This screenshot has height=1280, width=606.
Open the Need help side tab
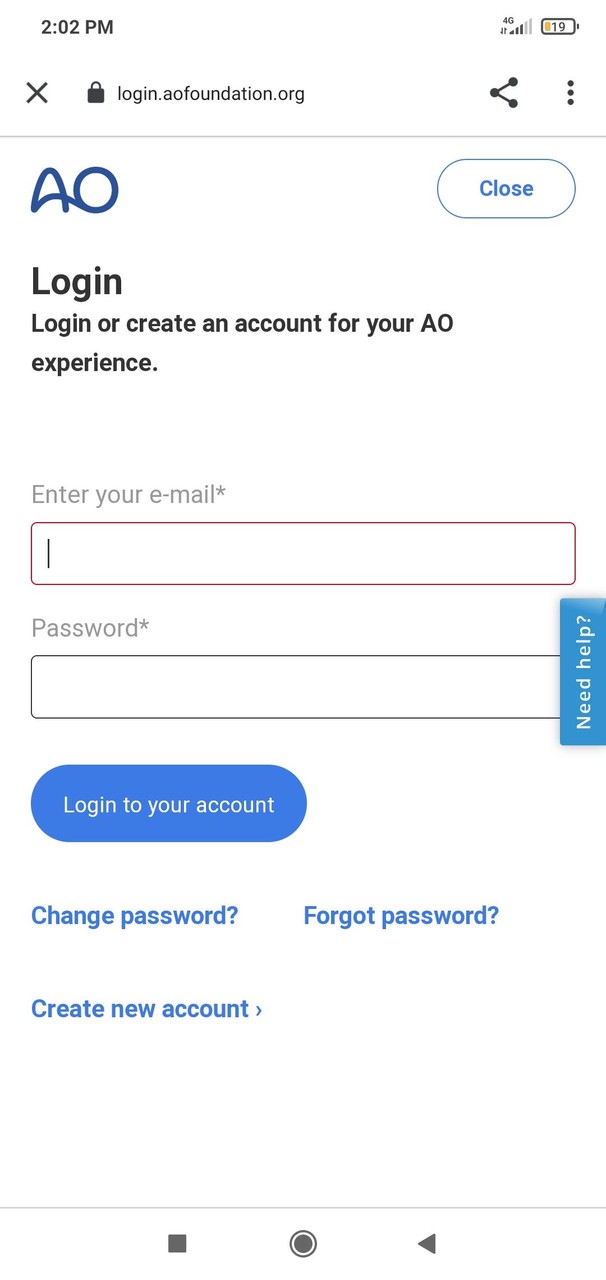coord(584,672)
